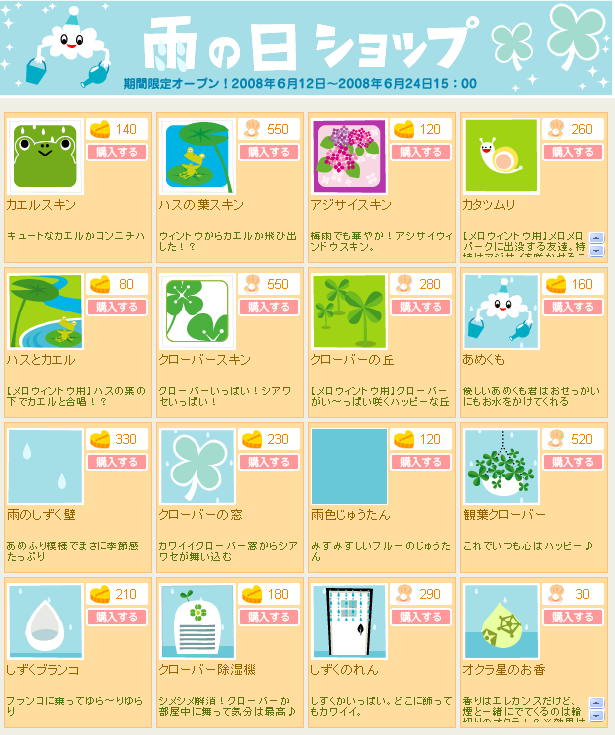Image resolution: width=615 pixels, height=735 pixels.
Task: Buy the クローバー除湿機 dehumidifier
Action: (x=270, y=617)
